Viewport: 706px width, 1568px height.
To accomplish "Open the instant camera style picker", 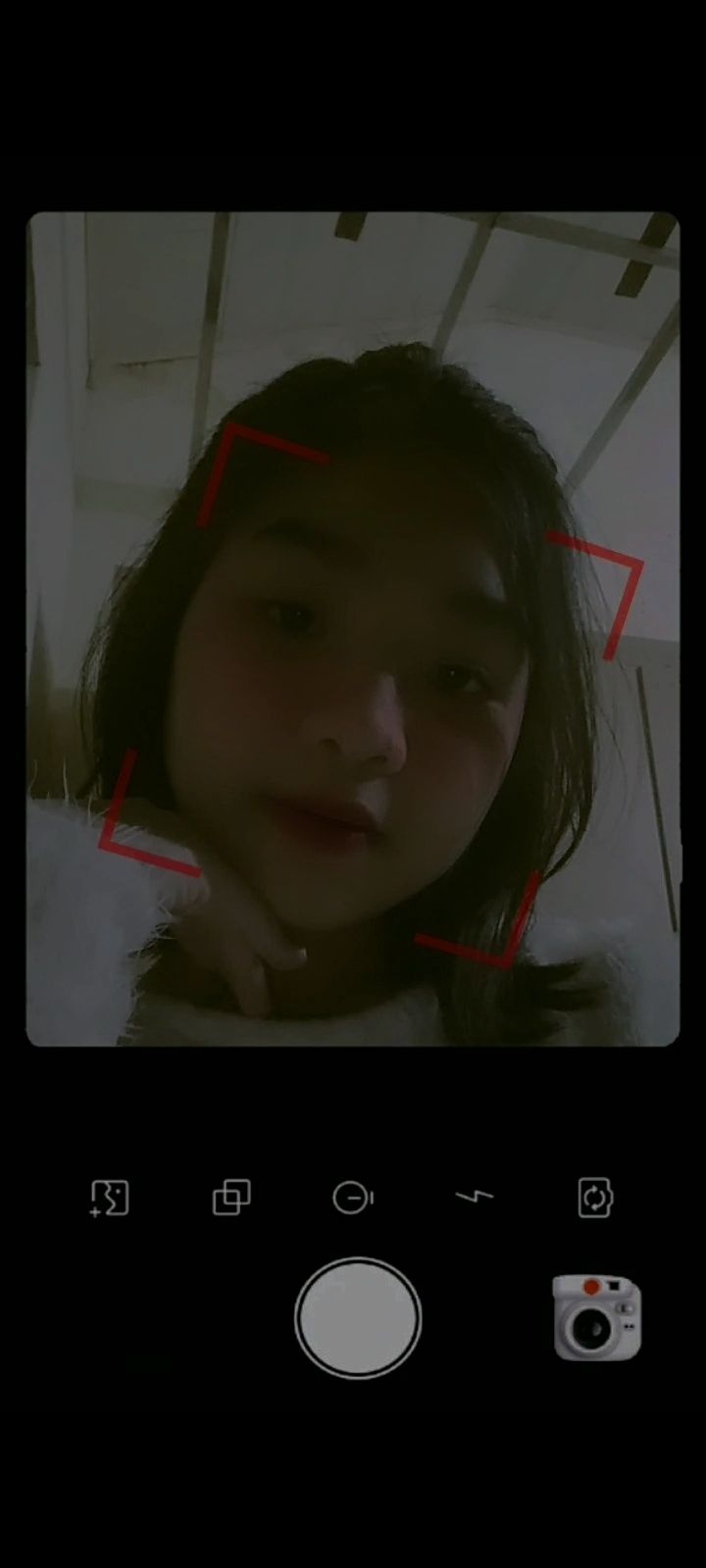I will [596, 1318].
